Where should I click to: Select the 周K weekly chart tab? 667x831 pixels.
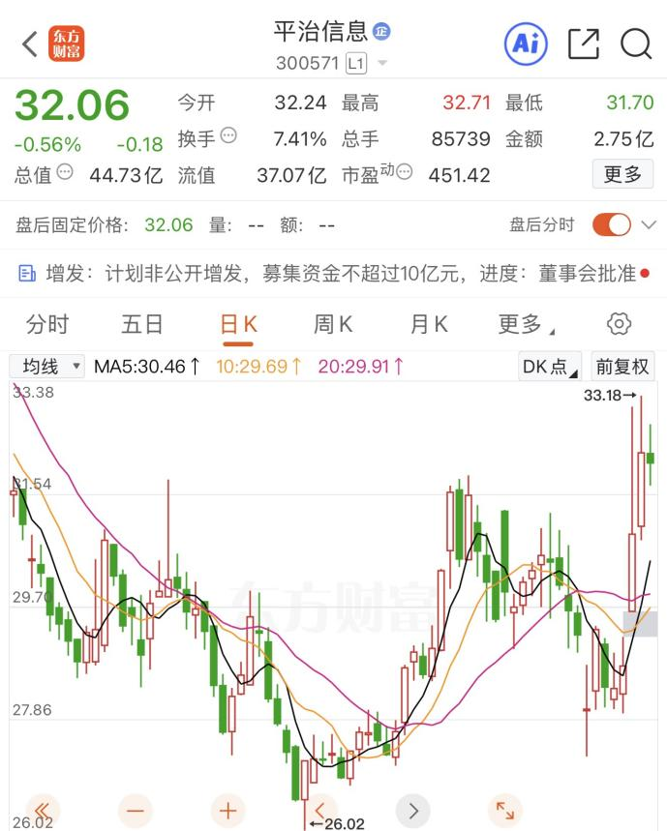(333, 324)
